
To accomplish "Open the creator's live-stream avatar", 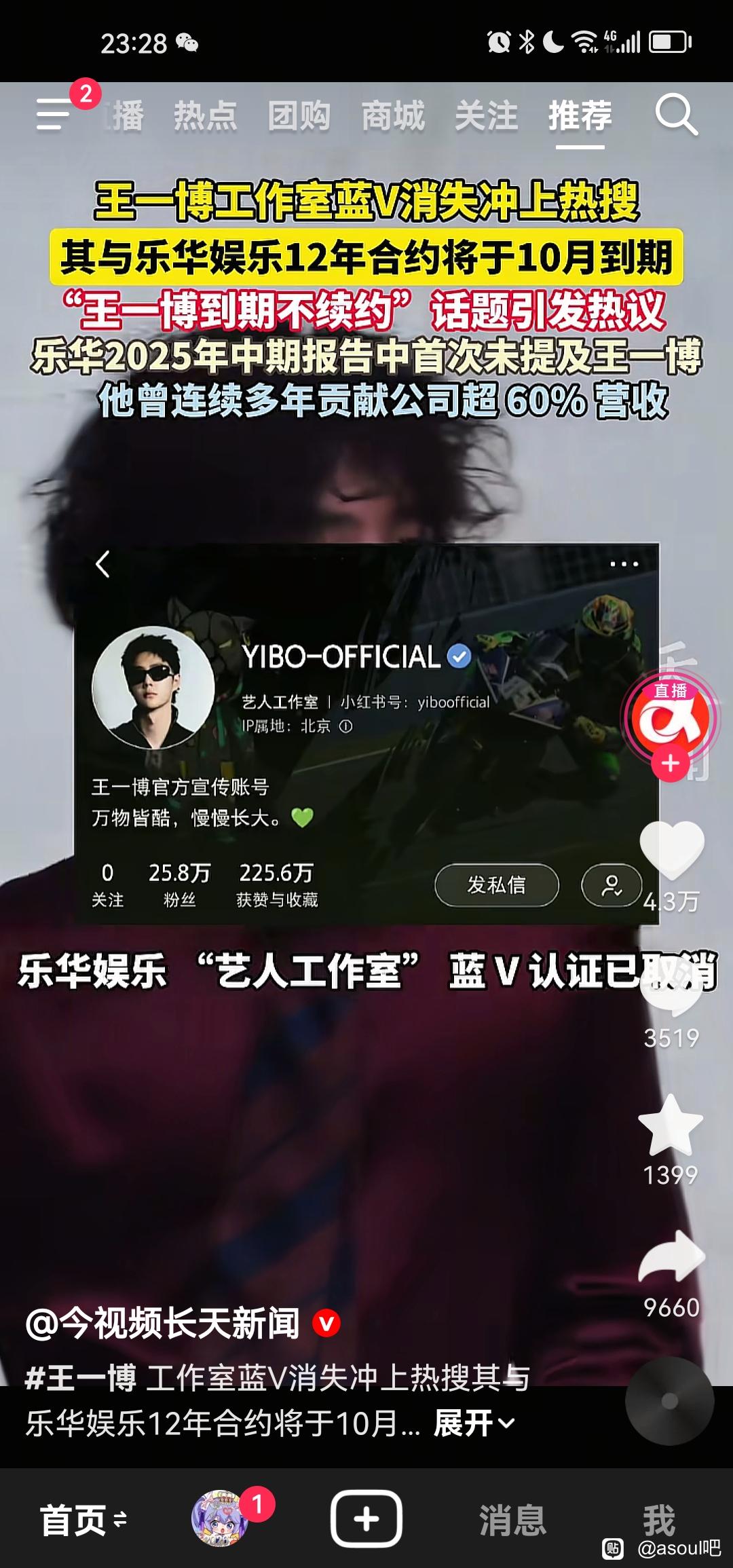I will click(671, 718).
